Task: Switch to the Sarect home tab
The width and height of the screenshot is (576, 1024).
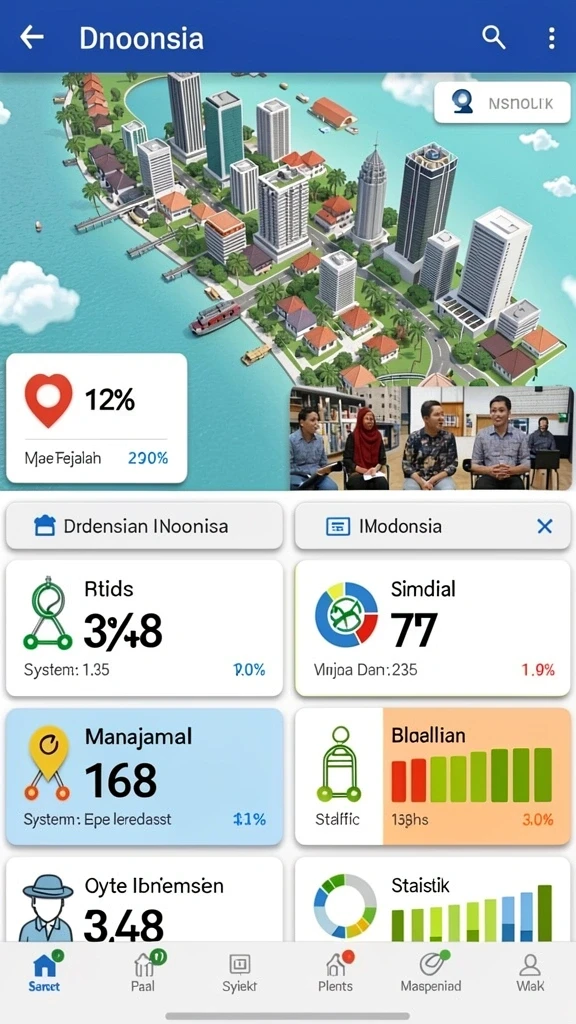Action: pyautogui.click(x=44, y=972)
